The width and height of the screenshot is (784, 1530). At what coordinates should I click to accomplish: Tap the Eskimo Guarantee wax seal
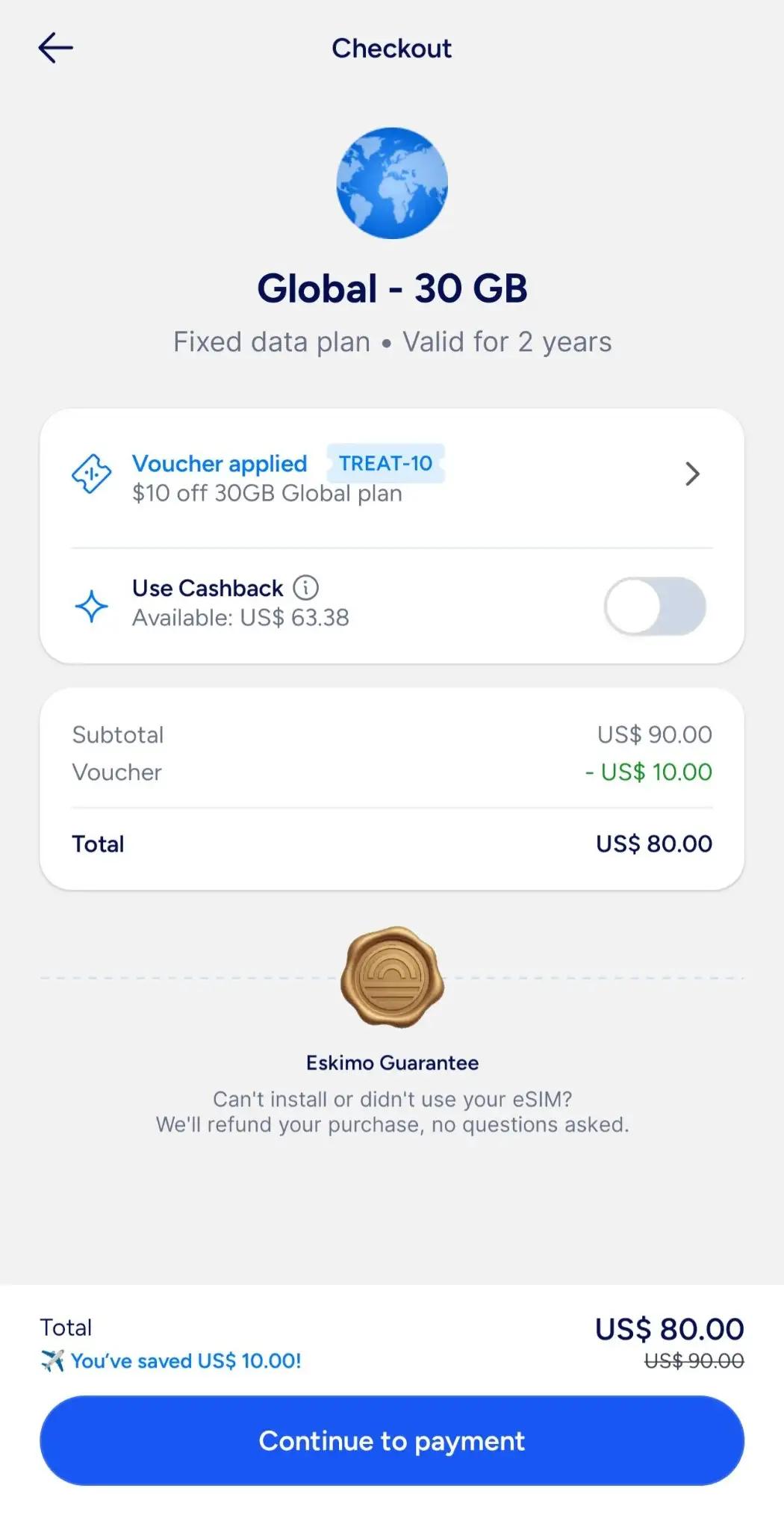point(391,979)
